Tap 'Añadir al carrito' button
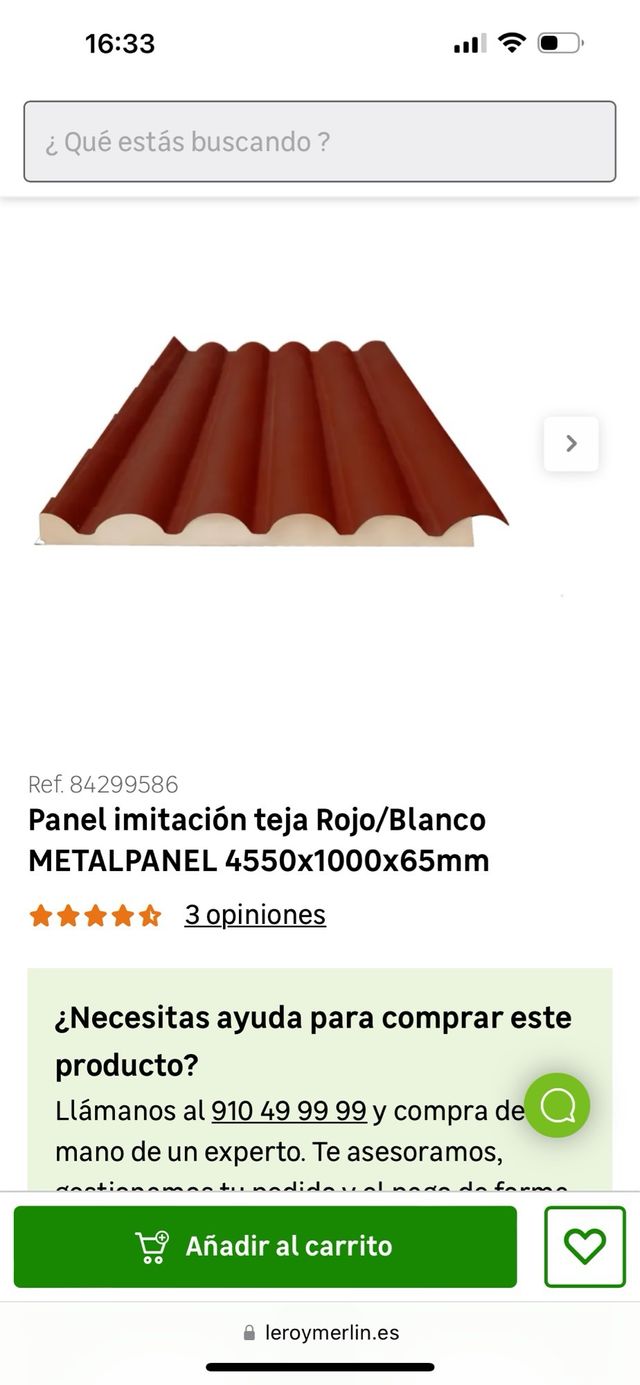640x1385 pixels. point(265,1246)
